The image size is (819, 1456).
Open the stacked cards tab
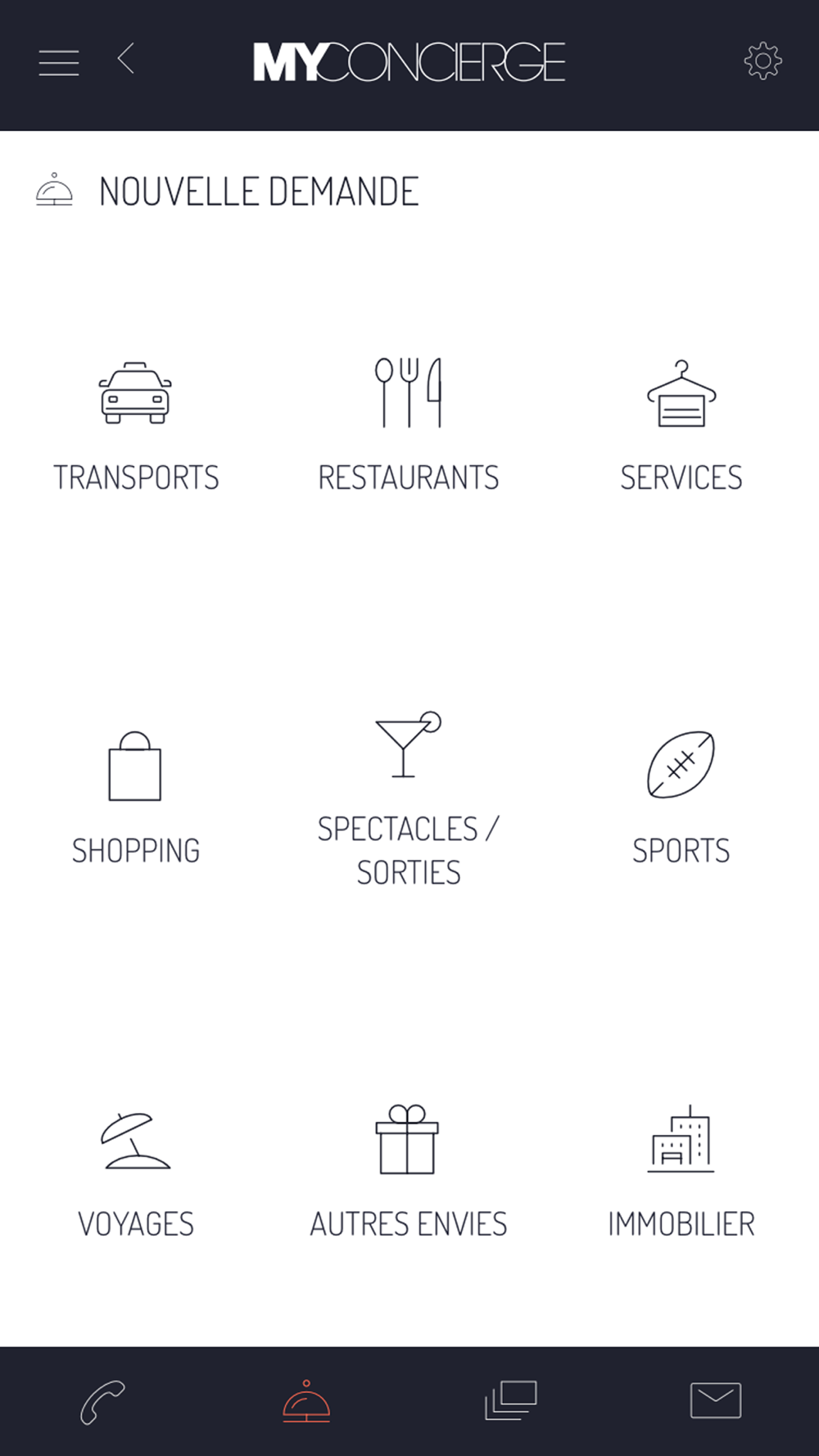tap(511, 1400)
